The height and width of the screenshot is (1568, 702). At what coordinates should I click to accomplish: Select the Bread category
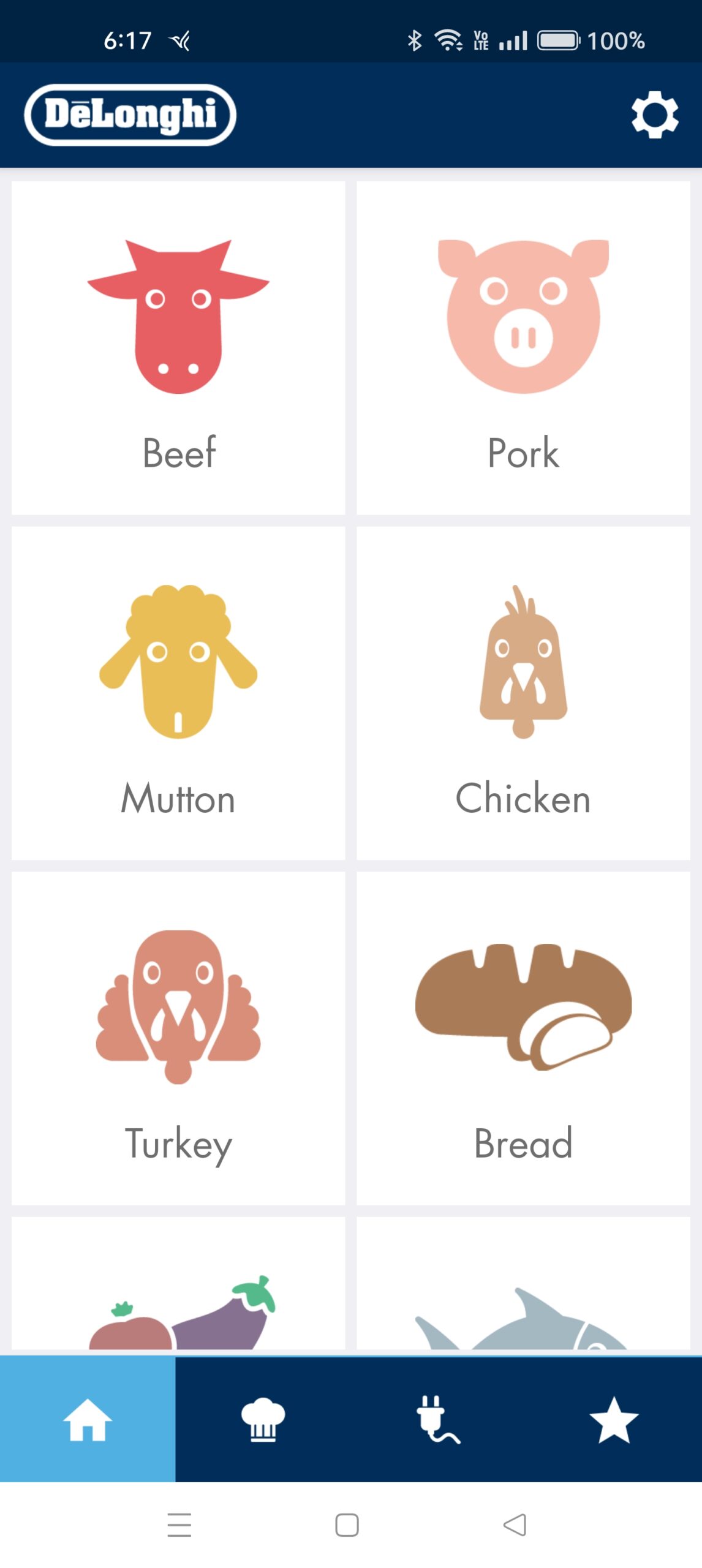523,1038
